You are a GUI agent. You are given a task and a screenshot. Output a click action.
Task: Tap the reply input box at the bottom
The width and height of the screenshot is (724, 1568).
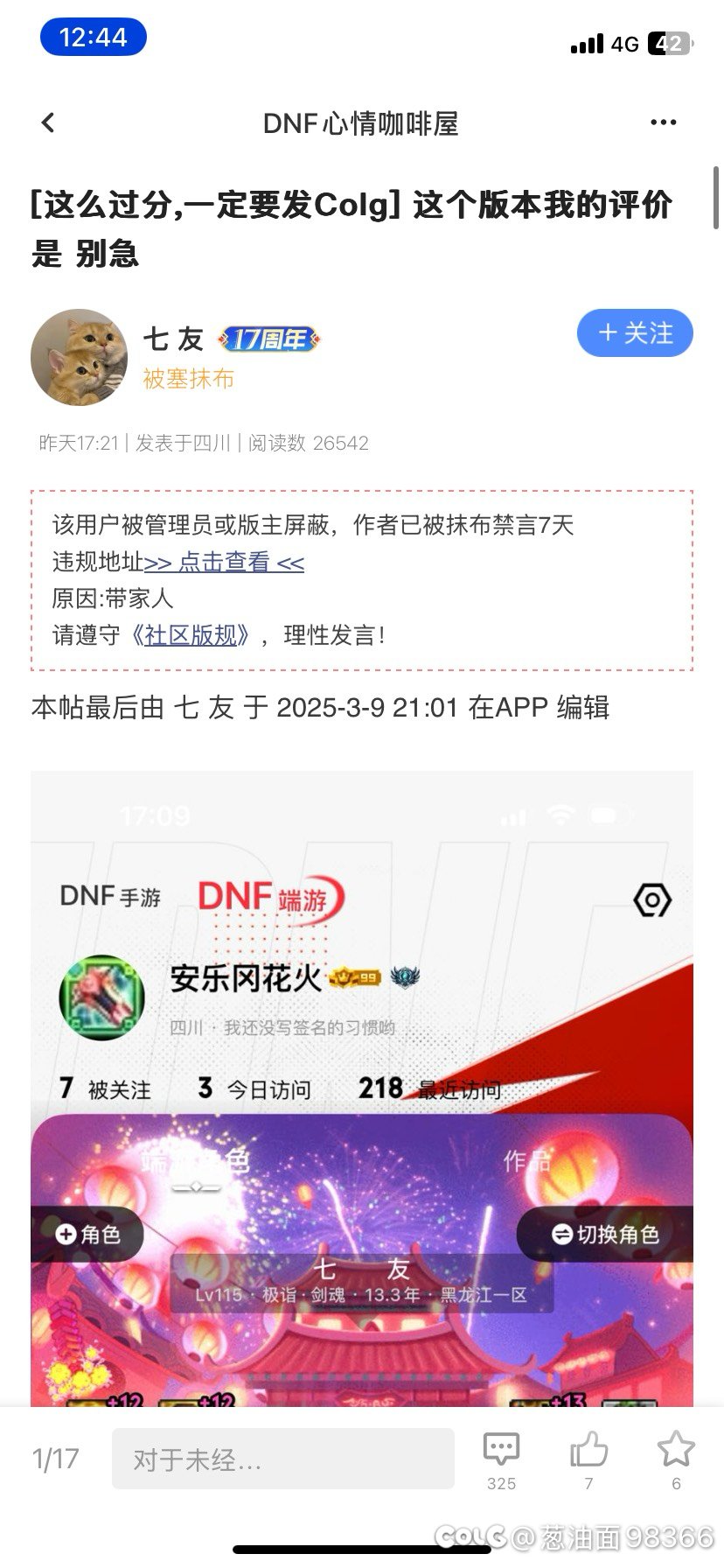(x=283, y=1459)
